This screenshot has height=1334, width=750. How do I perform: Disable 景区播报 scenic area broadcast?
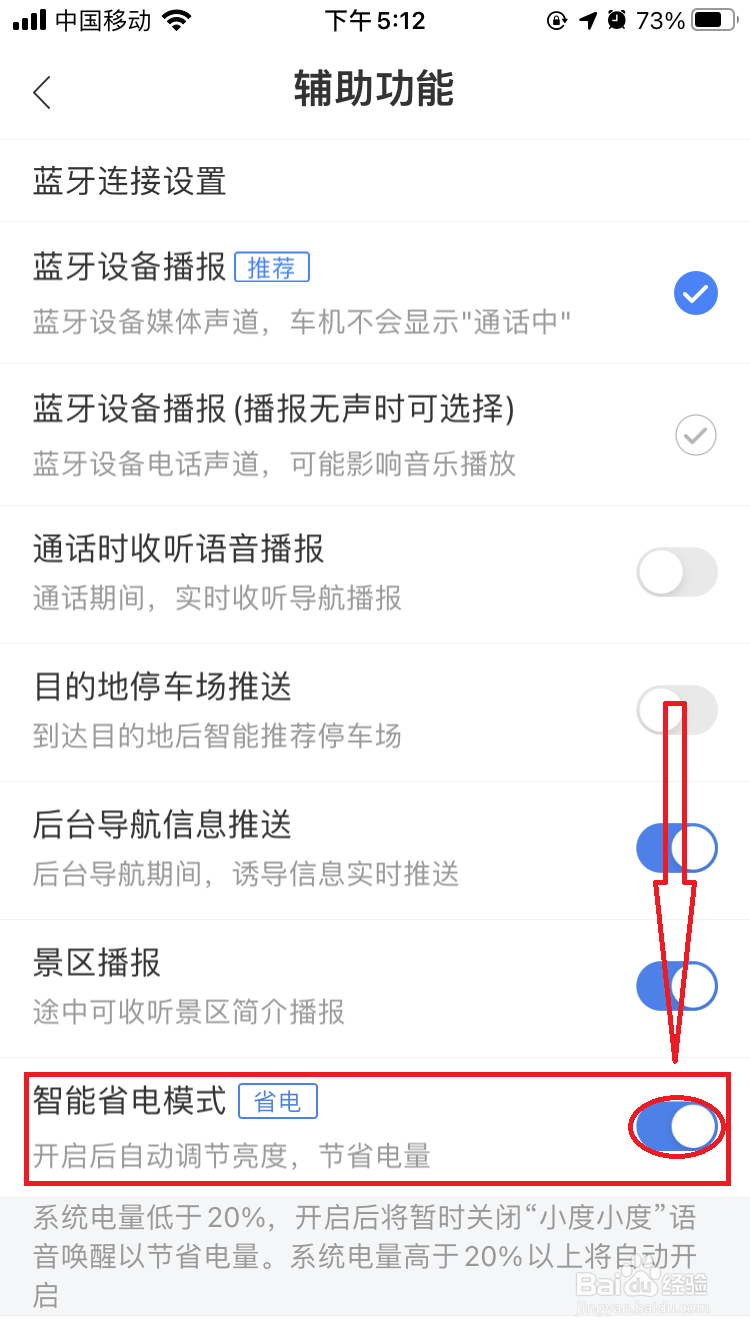point(676,986)
